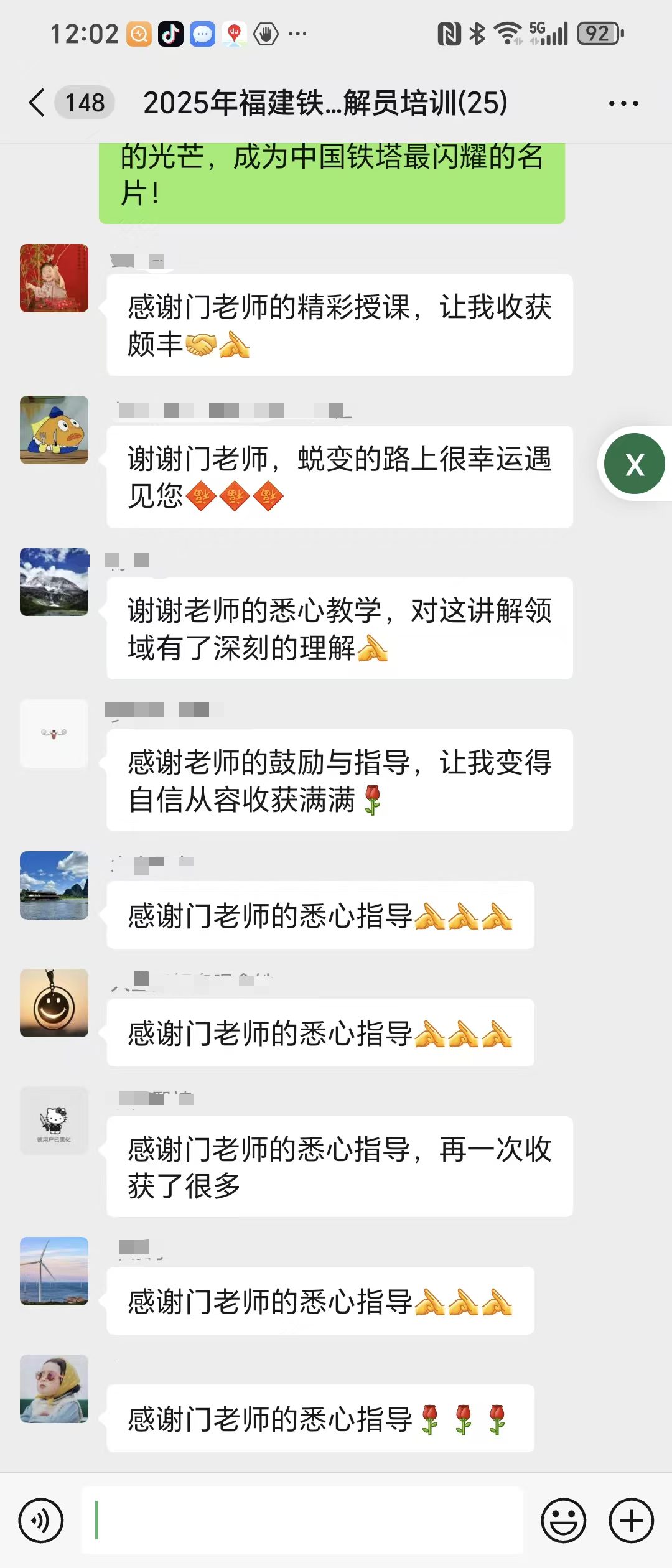Open the emoji sticker panel
Viewport: 672px width, 1568px height.
coord(564,1521)
